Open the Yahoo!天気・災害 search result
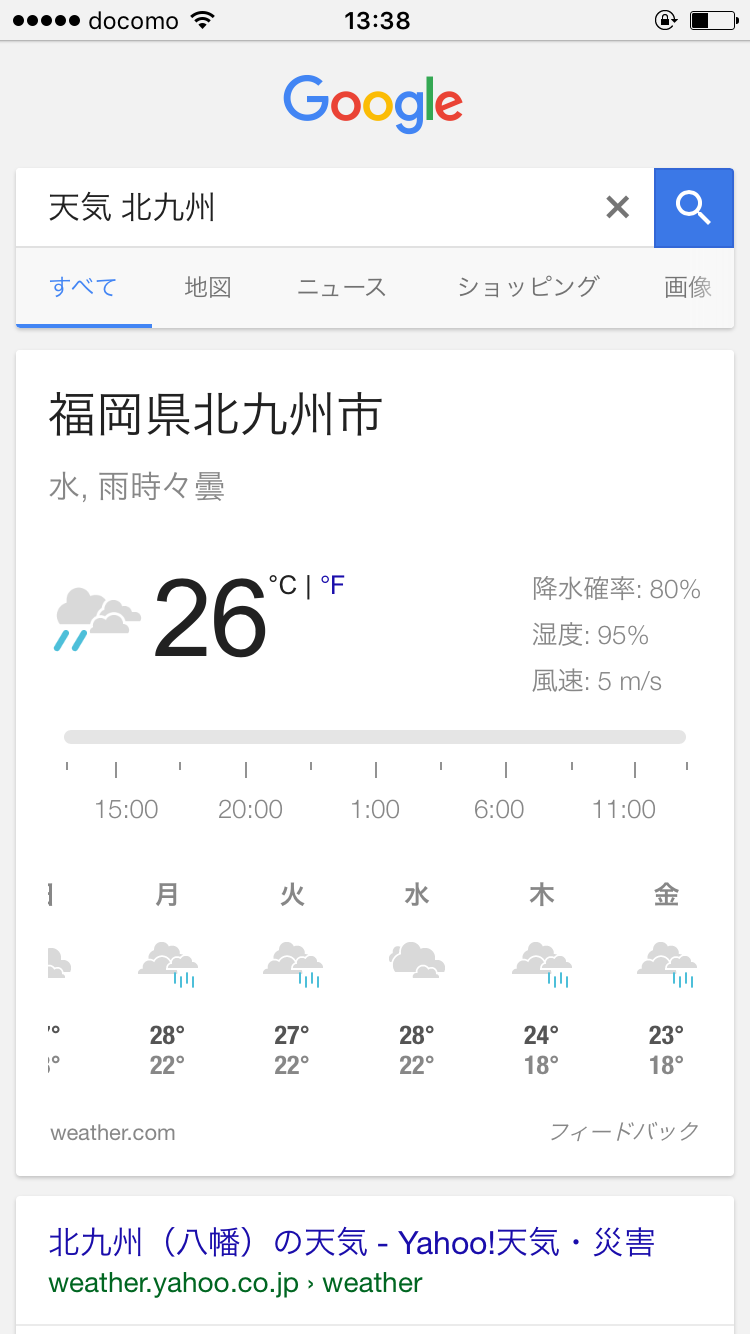This screenshot has height=1334, width=750. click(x=352, y=1243)
